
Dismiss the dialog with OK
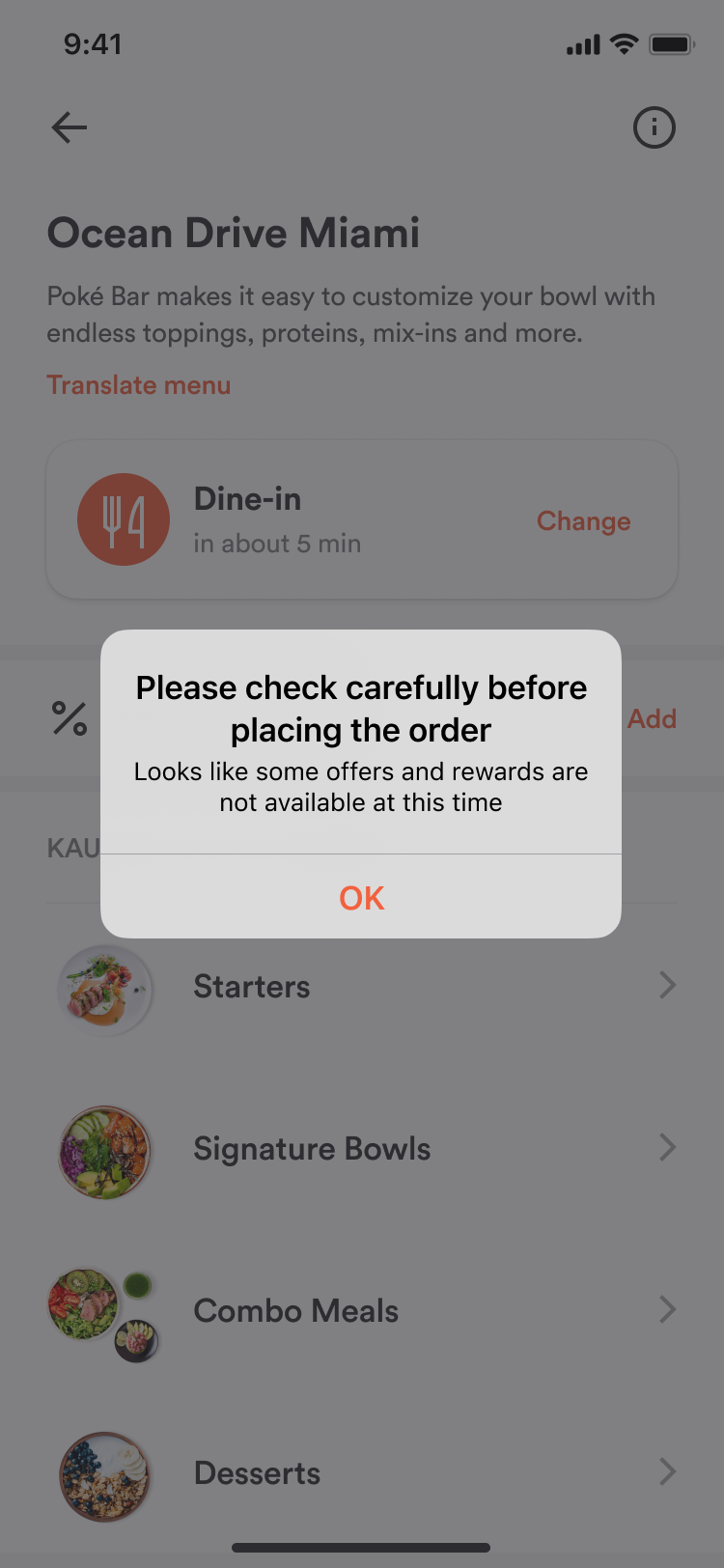click(361, 898)
